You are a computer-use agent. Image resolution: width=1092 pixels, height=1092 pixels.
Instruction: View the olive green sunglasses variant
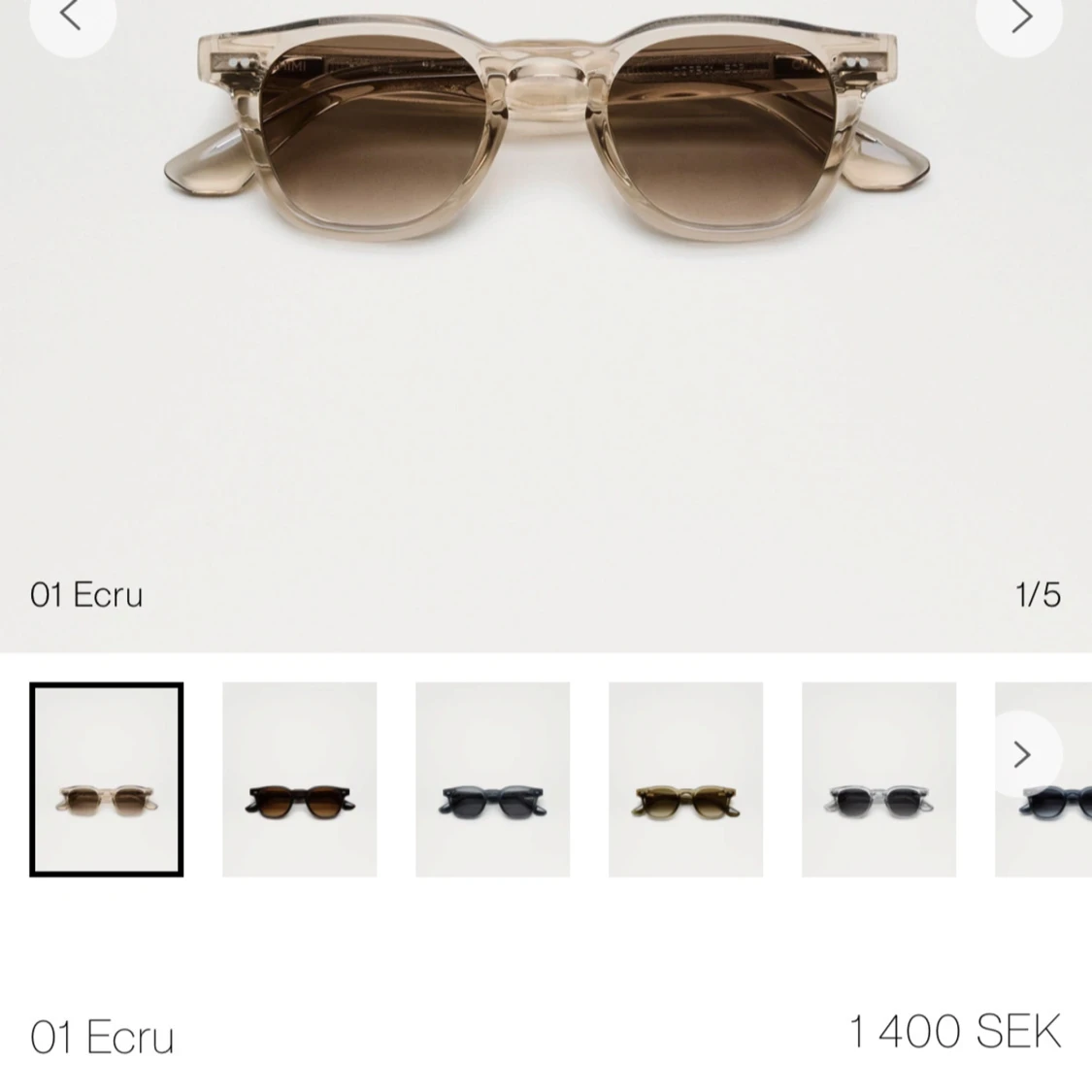685,779
